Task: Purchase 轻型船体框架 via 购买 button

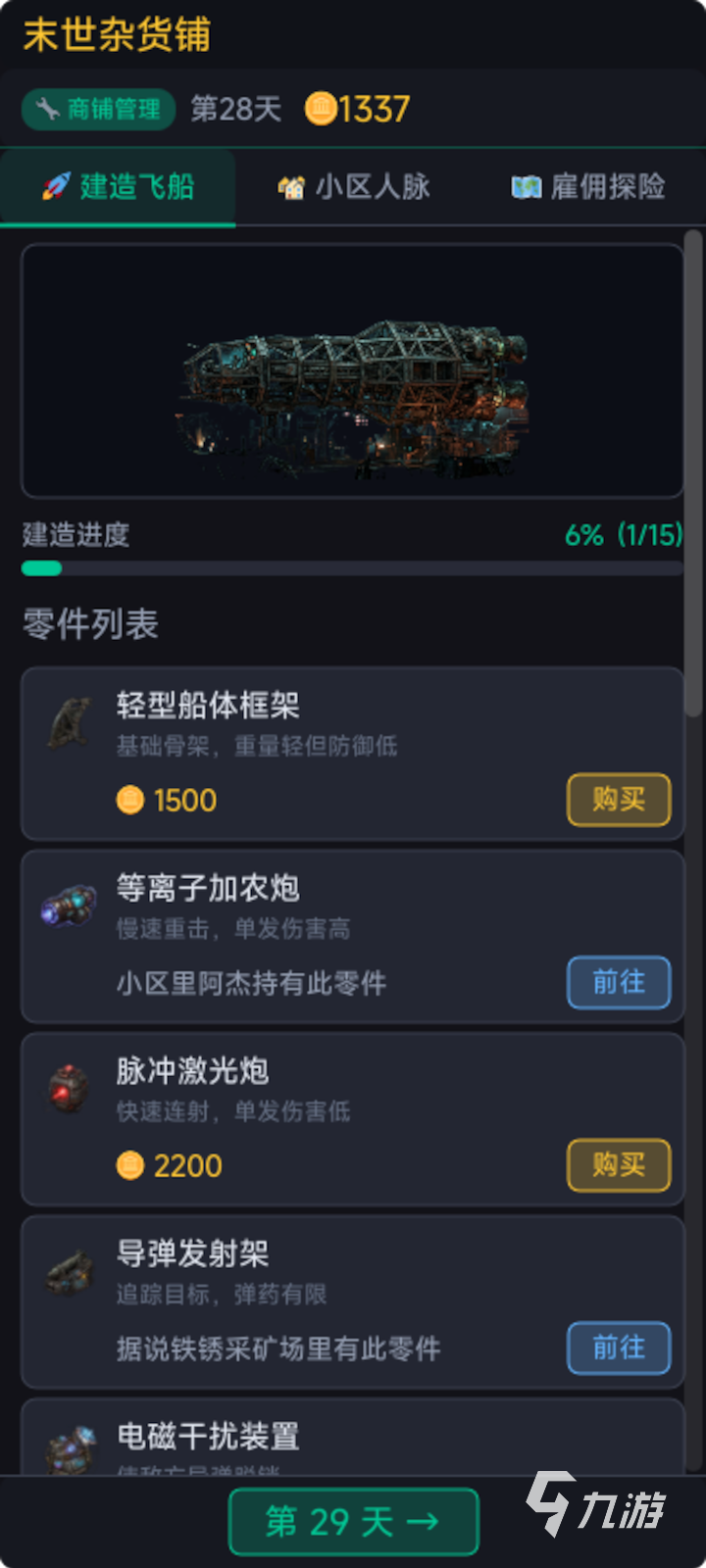Action: (x=618, y=800)
